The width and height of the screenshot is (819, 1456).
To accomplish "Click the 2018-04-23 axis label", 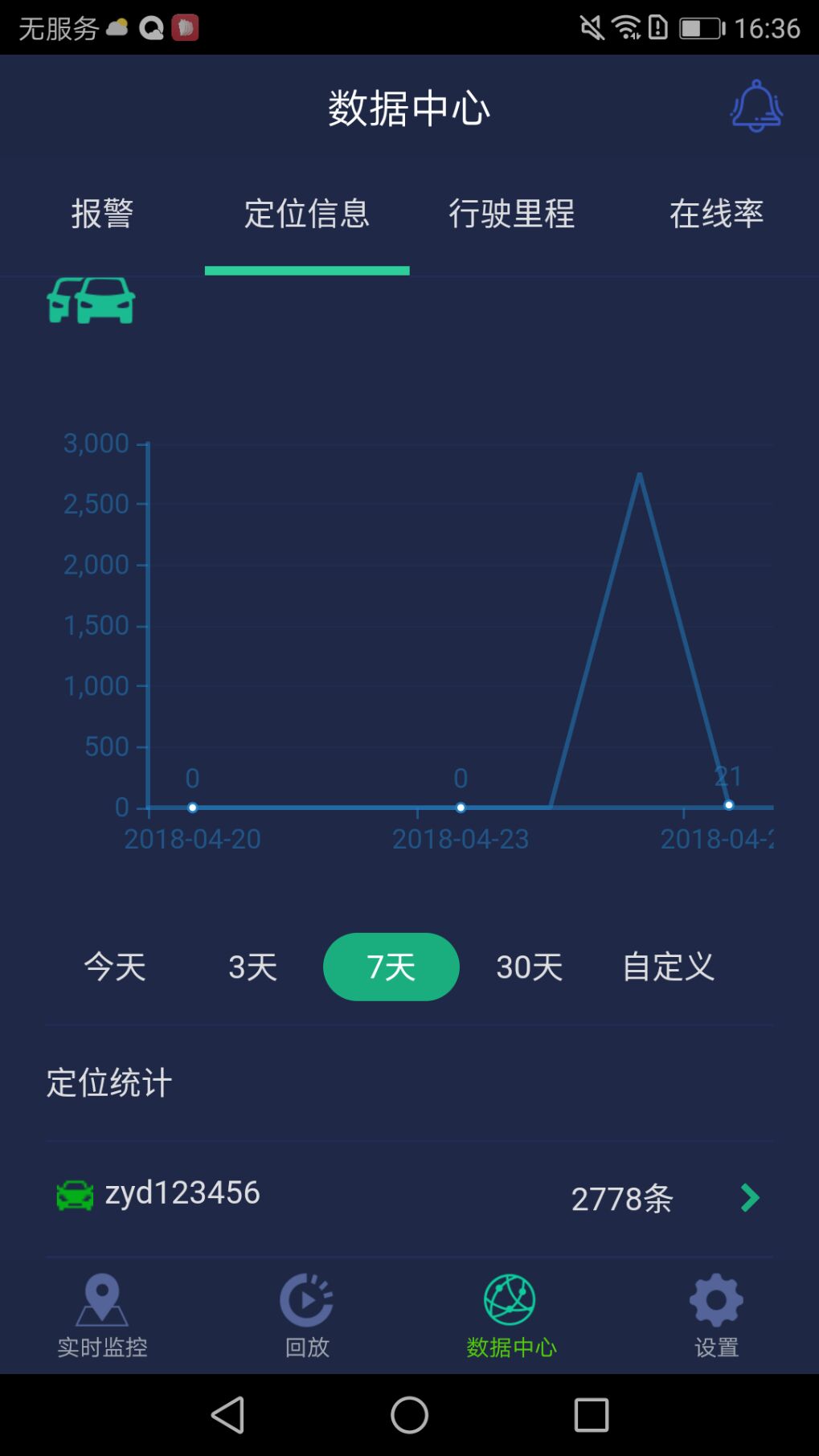I will coord(460,839).
